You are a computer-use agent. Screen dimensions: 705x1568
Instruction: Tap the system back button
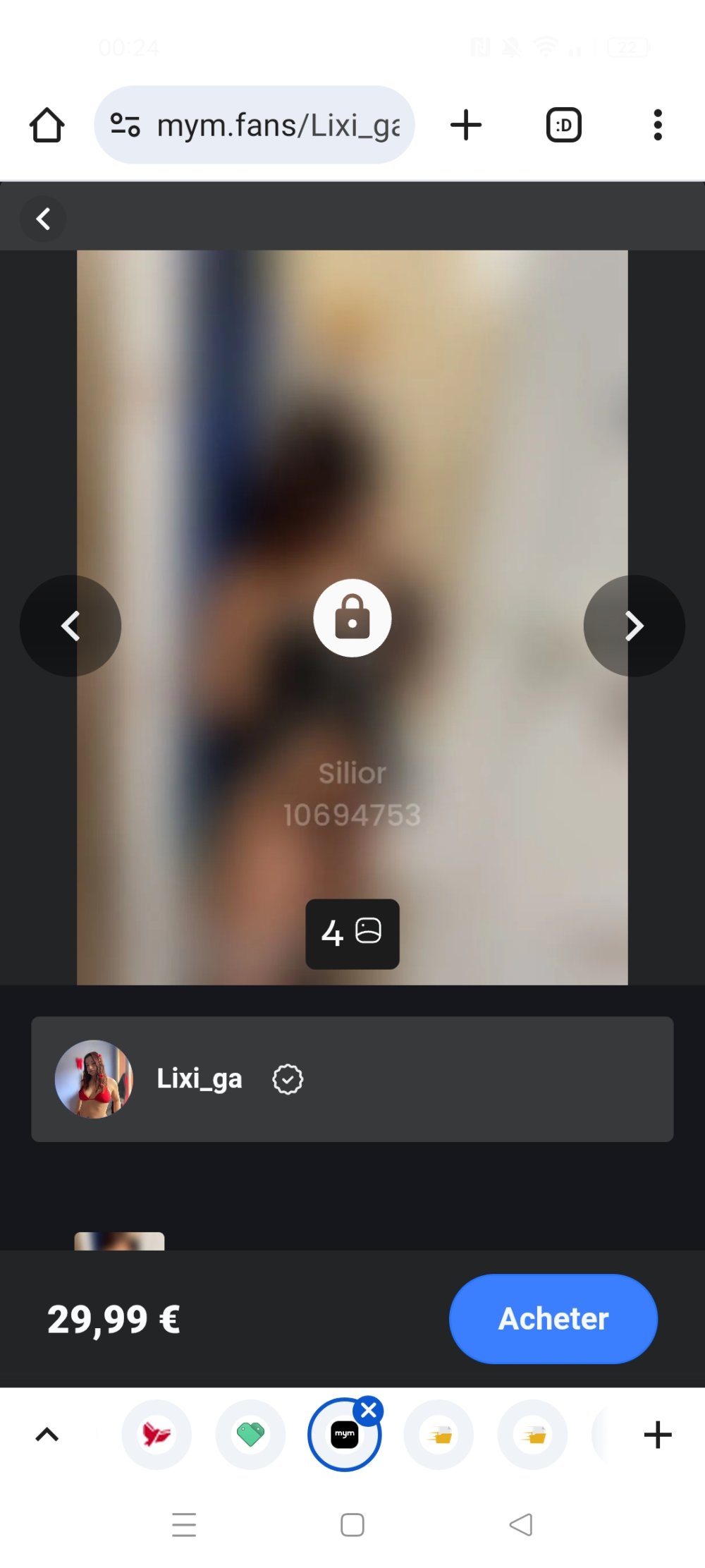pyautogui.click(x=521, y=1524)
